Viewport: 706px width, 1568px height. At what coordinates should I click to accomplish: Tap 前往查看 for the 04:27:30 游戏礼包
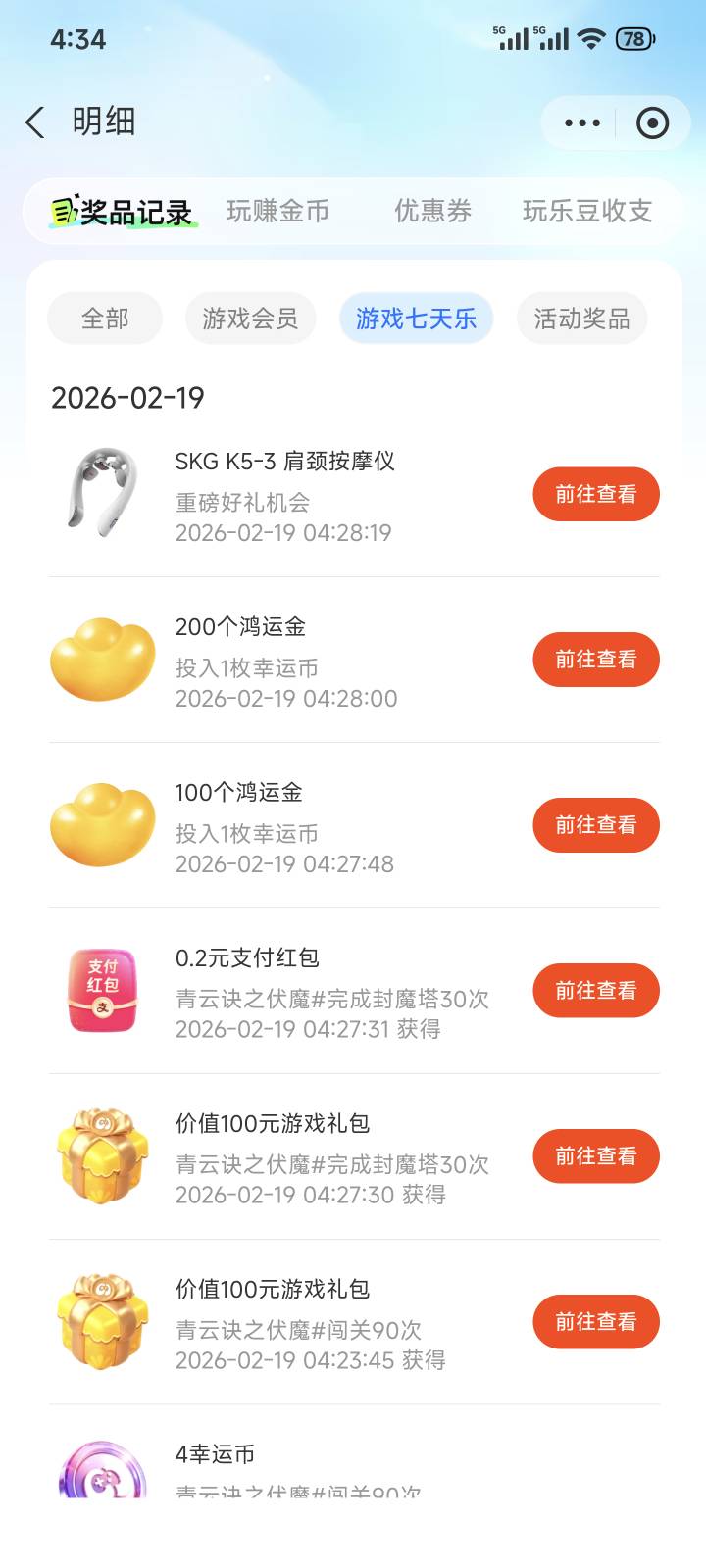click(596, 1156)
